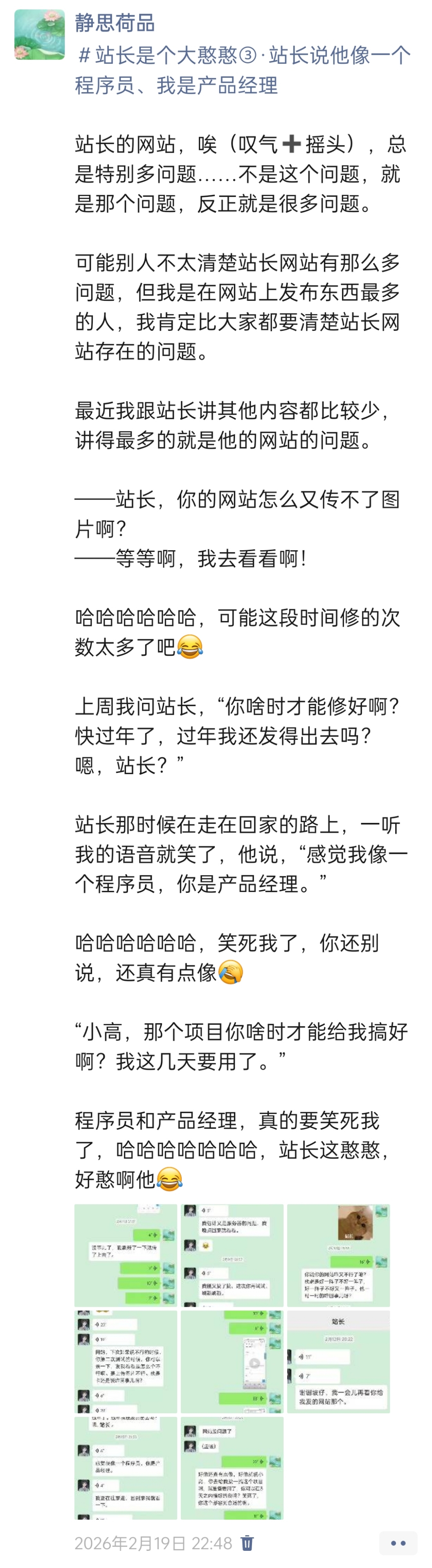Viewport: 432px width, 1568px height.
Task: Open the screenshot containing a video preview
Action: click(x=232, y=1361)
